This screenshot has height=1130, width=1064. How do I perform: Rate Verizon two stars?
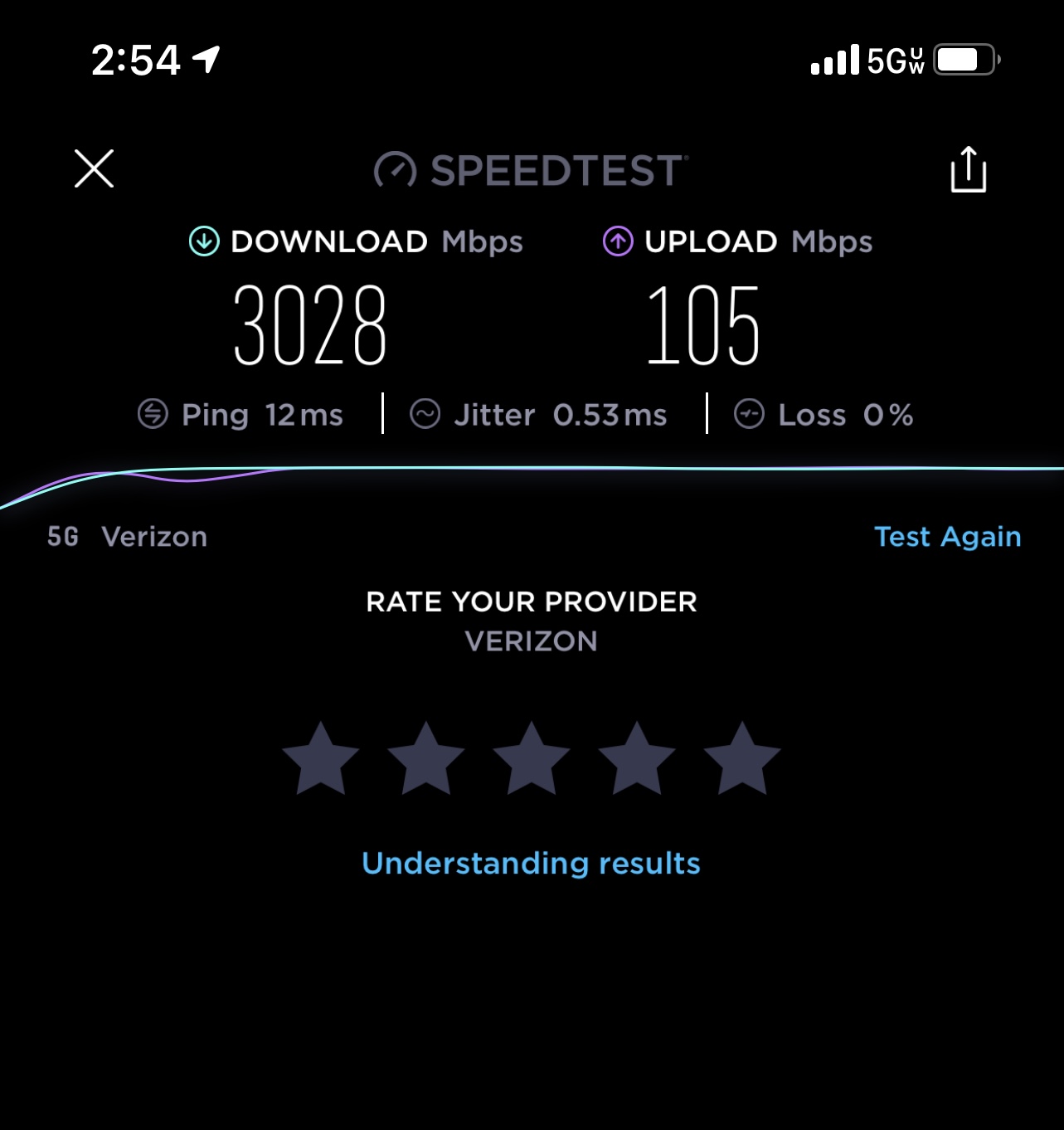pos(425,759)
